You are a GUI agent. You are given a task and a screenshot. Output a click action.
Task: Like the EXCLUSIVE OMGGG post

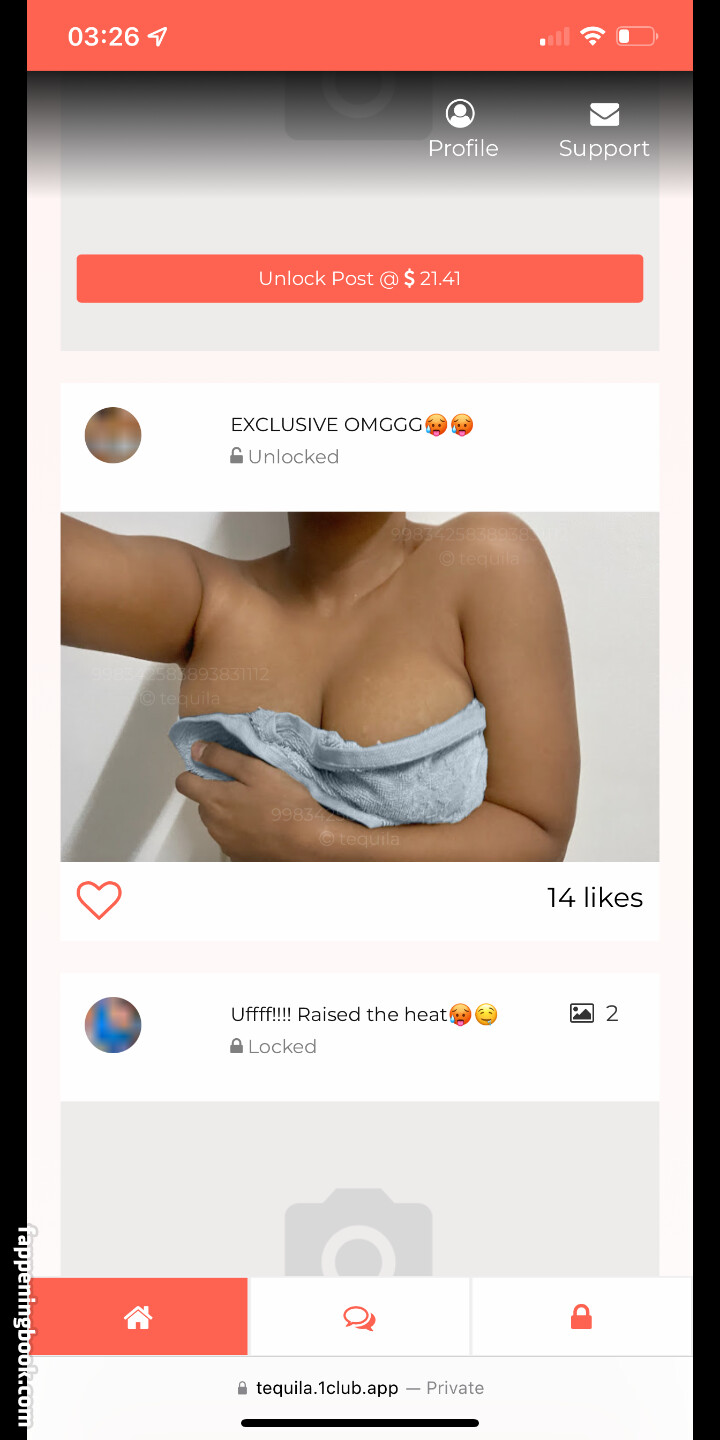coord(99,899)
